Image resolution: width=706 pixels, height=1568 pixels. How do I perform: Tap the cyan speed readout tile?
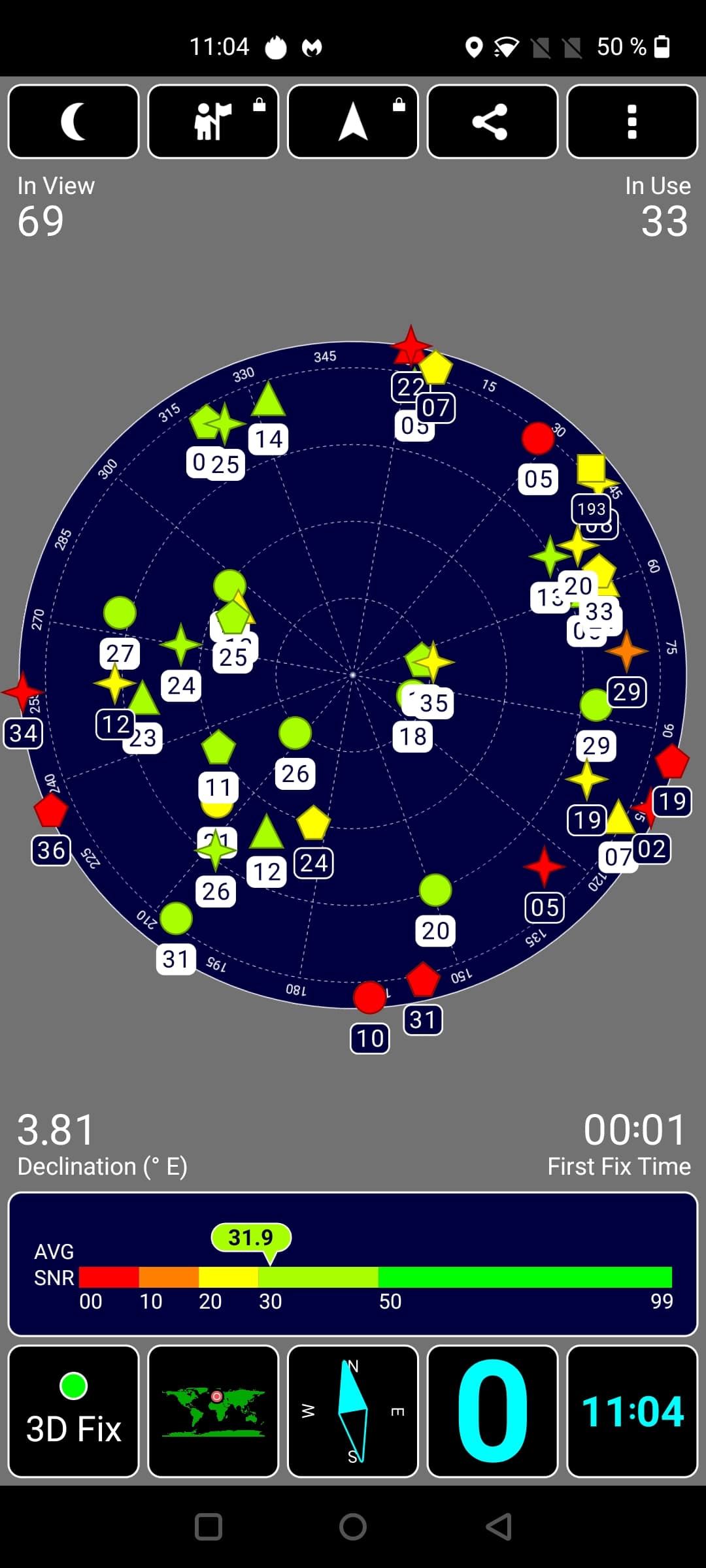click(492, 1411)
